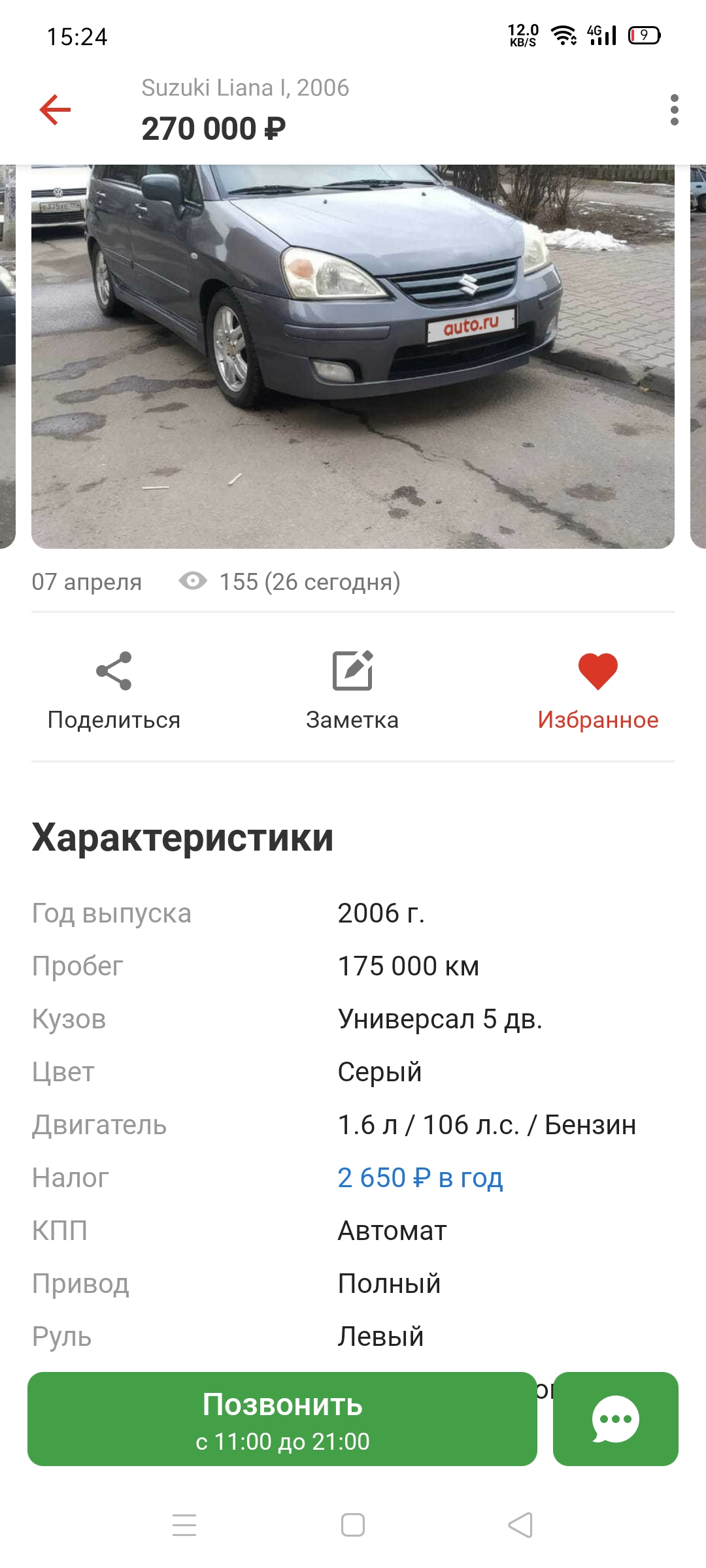
Task: Share this listing via Поделиться
Action: point(114,691)
